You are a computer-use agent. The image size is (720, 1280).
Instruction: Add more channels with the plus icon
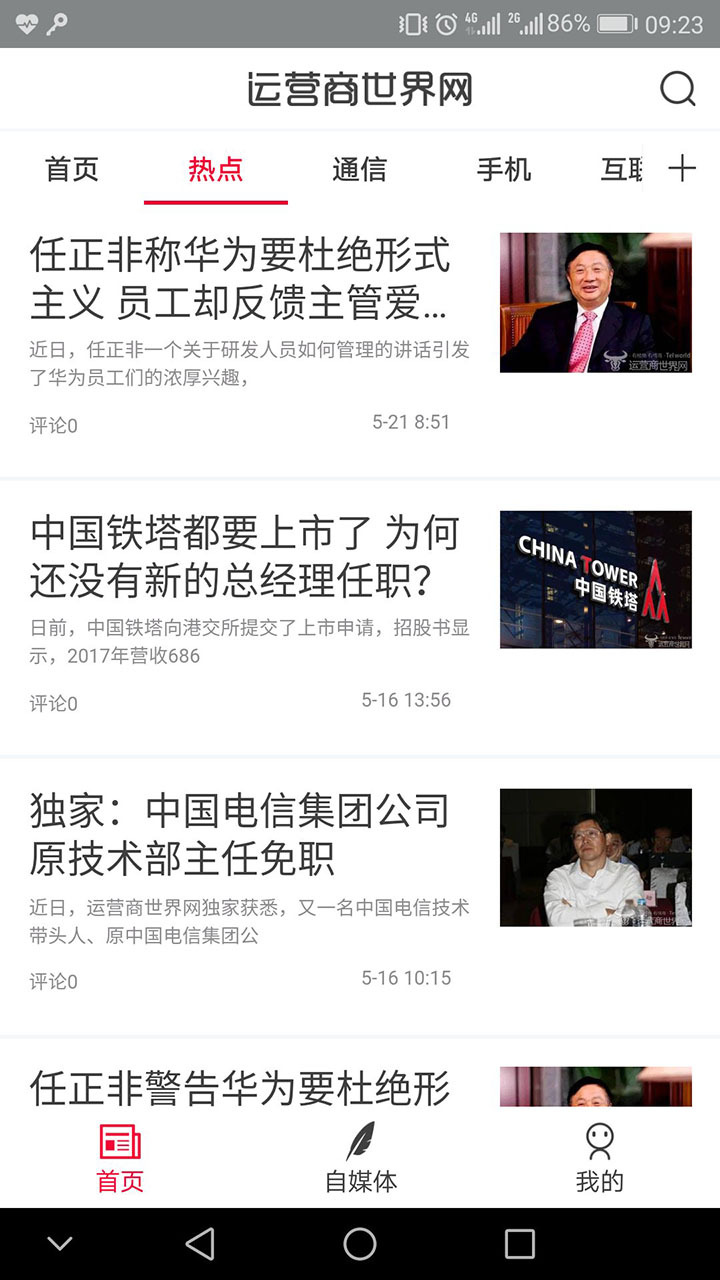[x=682, y=168]
